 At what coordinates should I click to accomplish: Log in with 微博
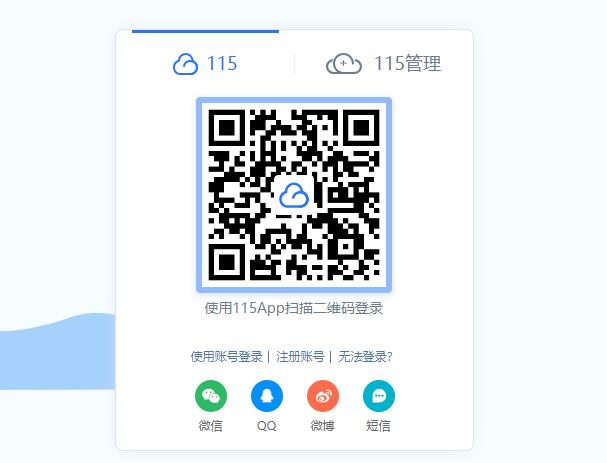323,397
